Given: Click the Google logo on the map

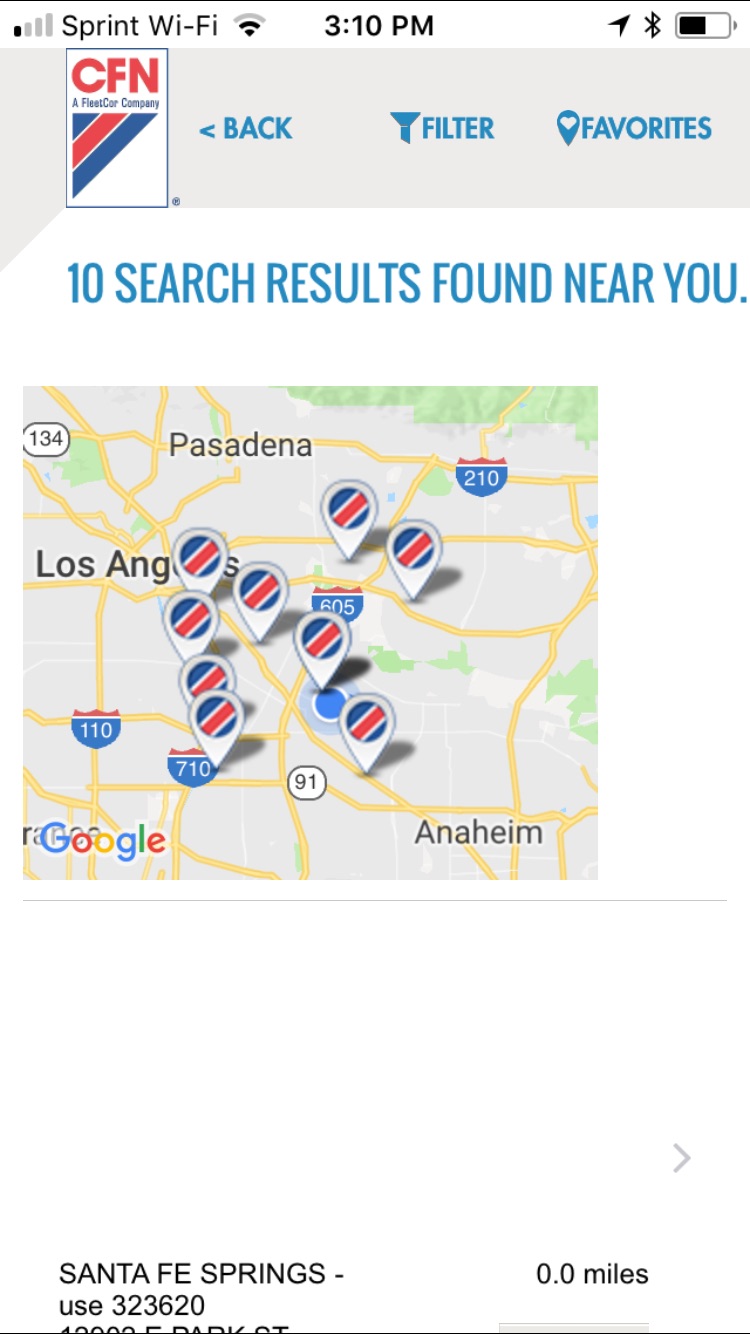Looking at the screenshot, I should point(103,840).
